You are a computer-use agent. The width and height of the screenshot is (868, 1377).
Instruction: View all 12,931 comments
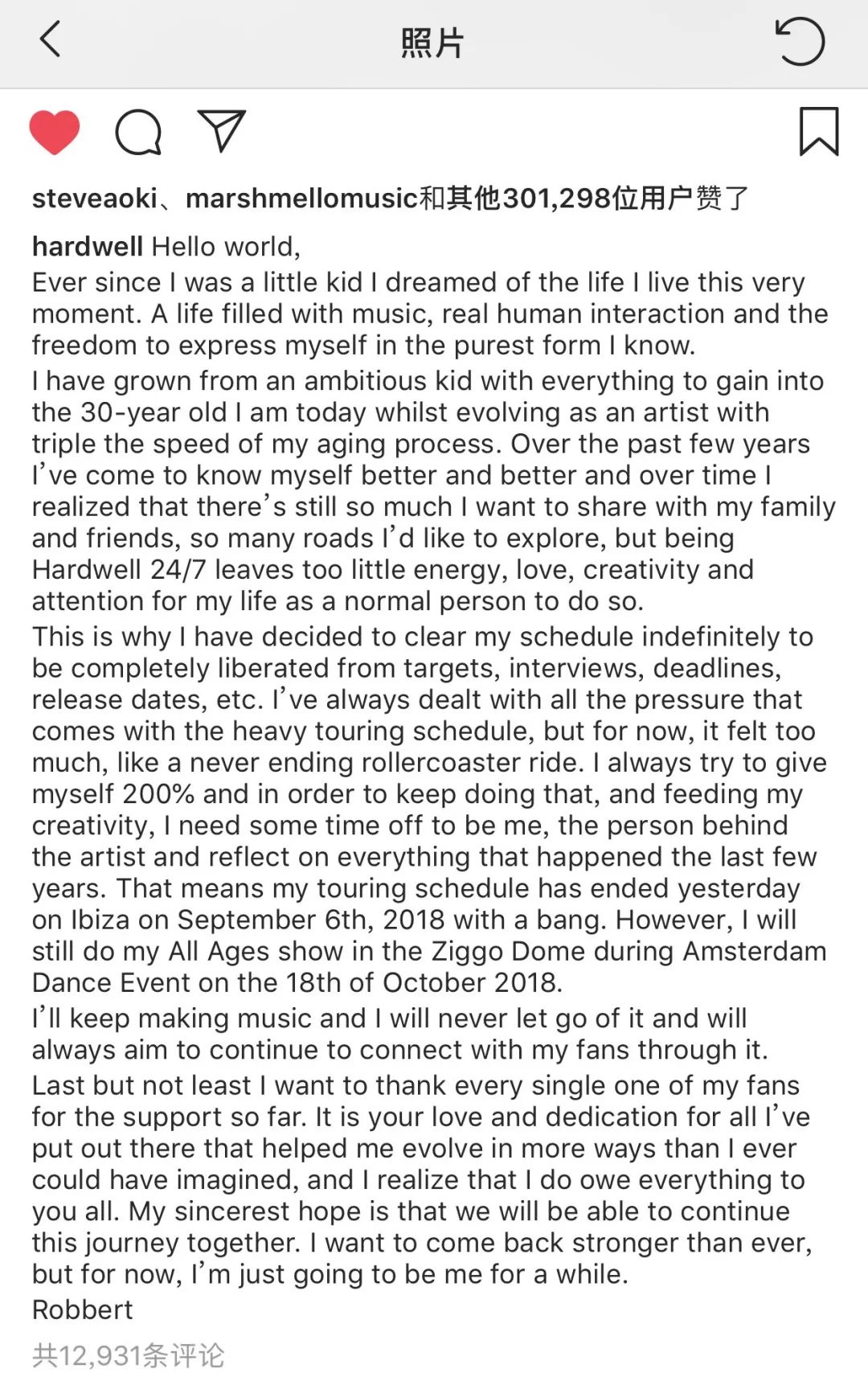click(129, 1355)
